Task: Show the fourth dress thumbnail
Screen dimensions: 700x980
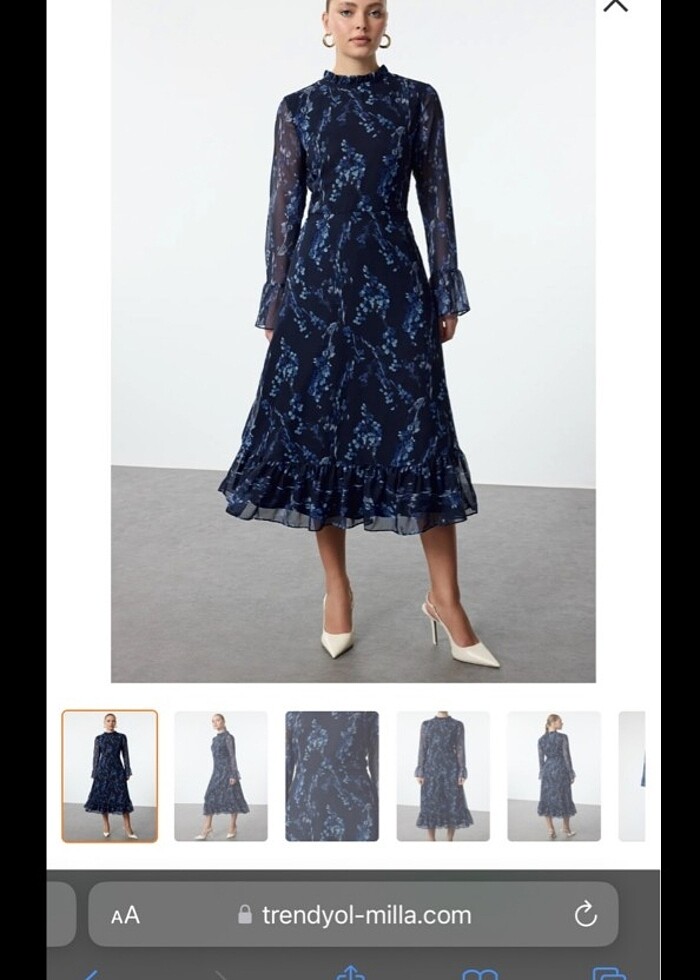Action: pos(443,776)
